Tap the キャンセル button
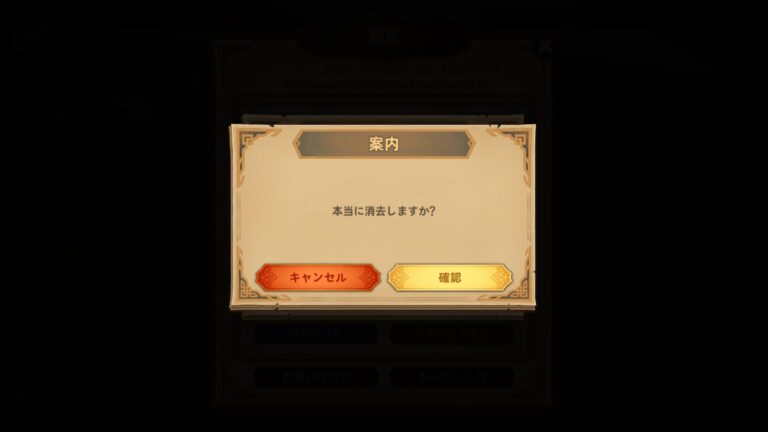768x432 pixels. click(x=317, y=277)
